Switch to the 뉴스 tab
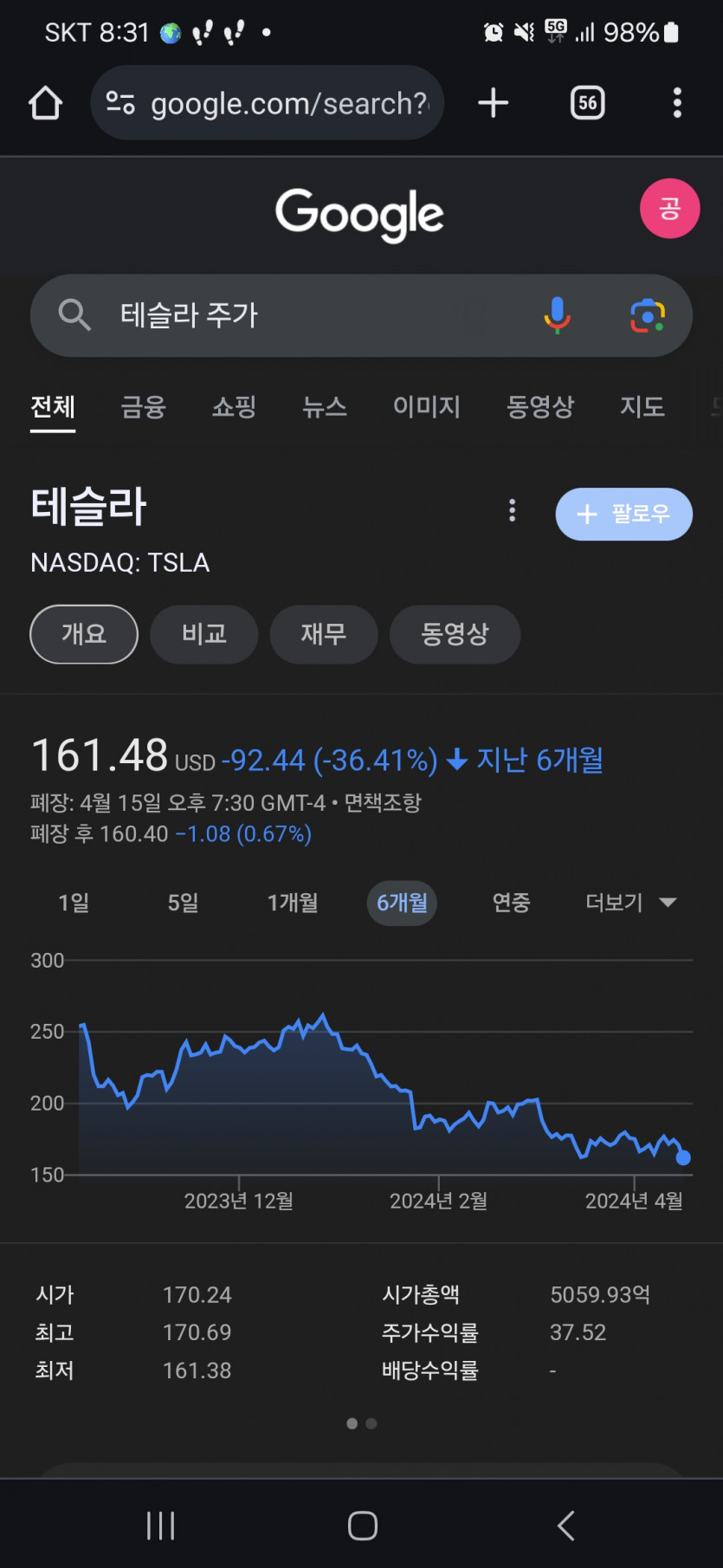Screen dimensions: 723x1568 pos(325,406)
